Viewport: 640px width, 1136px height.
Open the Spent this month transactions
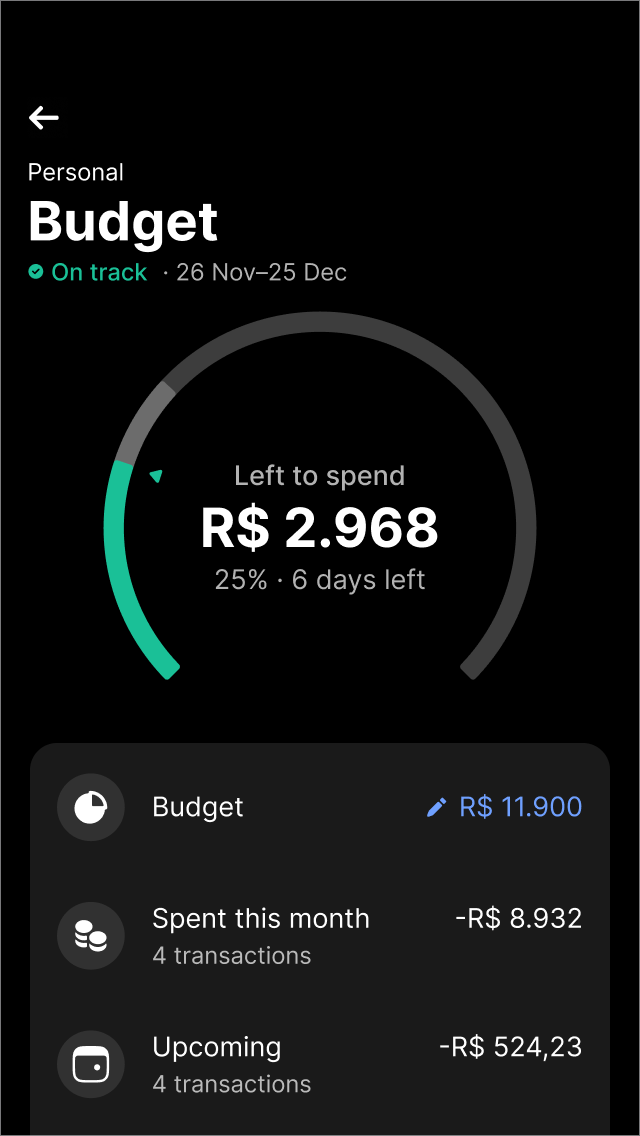pos(320,935)
